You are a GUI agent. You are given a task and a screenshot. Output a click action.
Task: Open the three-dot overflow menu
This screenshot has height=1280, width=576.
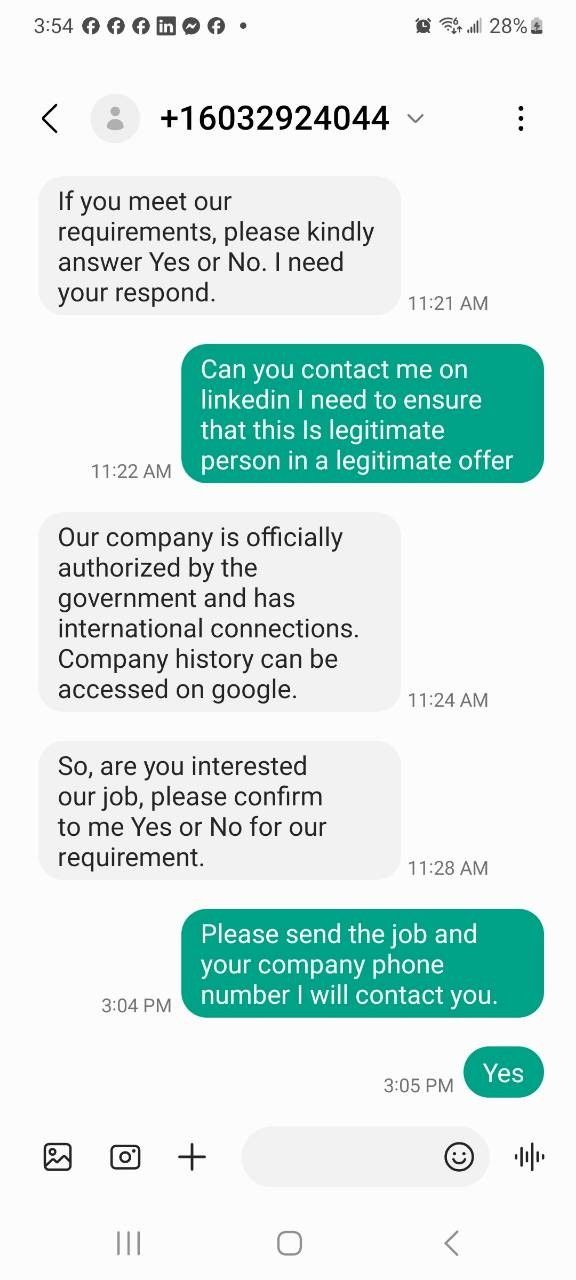pyautogui.click(x=520, y=119)
